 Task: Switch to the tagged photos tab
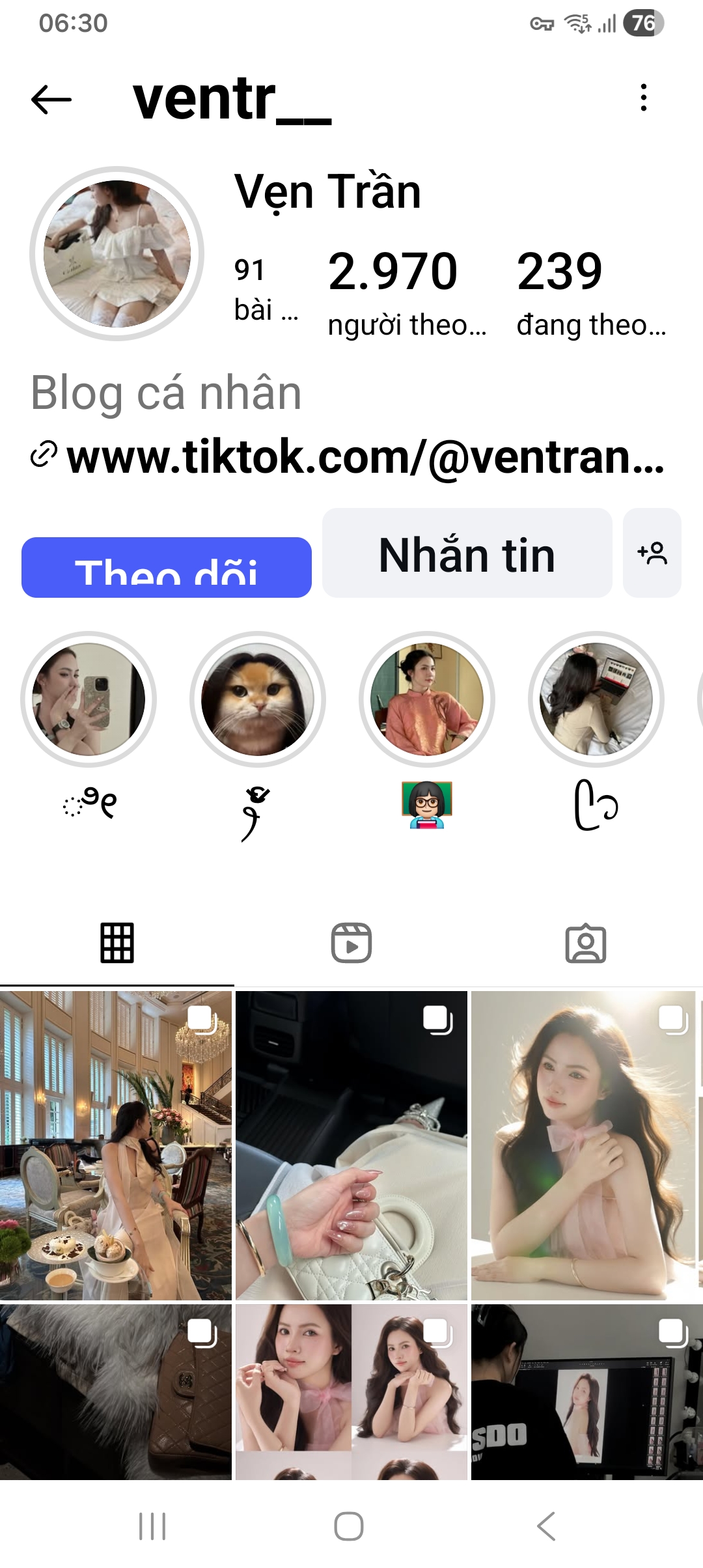(586, 942)
